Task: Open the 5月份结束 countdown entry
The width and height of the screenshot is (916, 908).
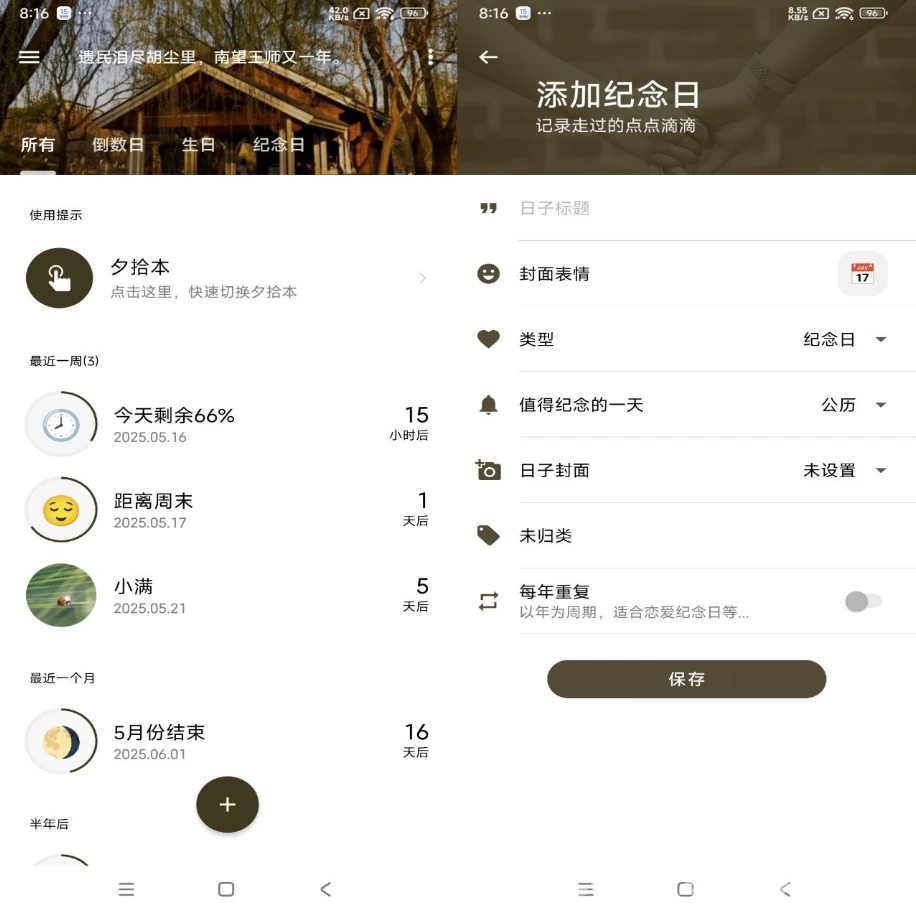Action: pos(228,741)
